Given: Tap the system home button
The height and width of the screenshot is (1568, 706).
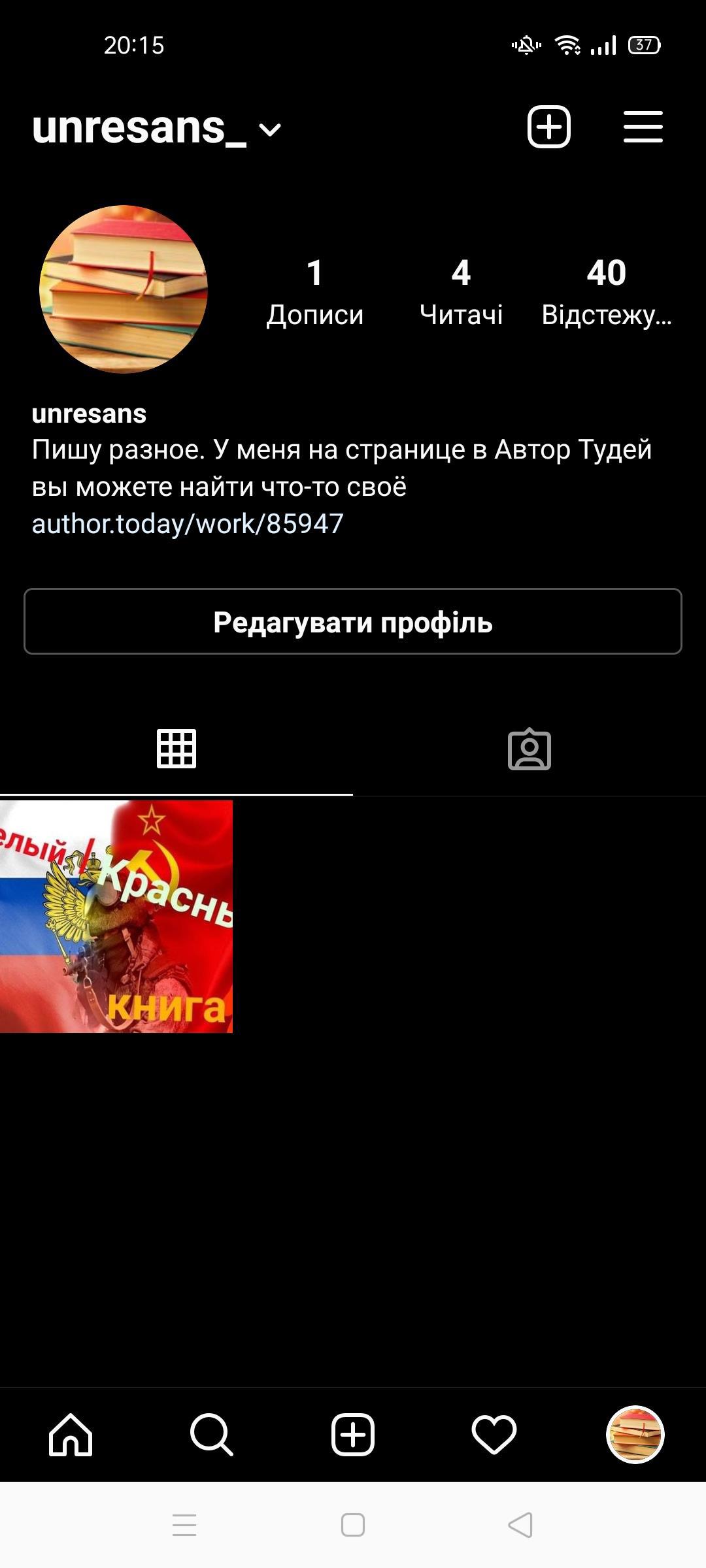Looking at the screenshot, I should point(353,1525).
